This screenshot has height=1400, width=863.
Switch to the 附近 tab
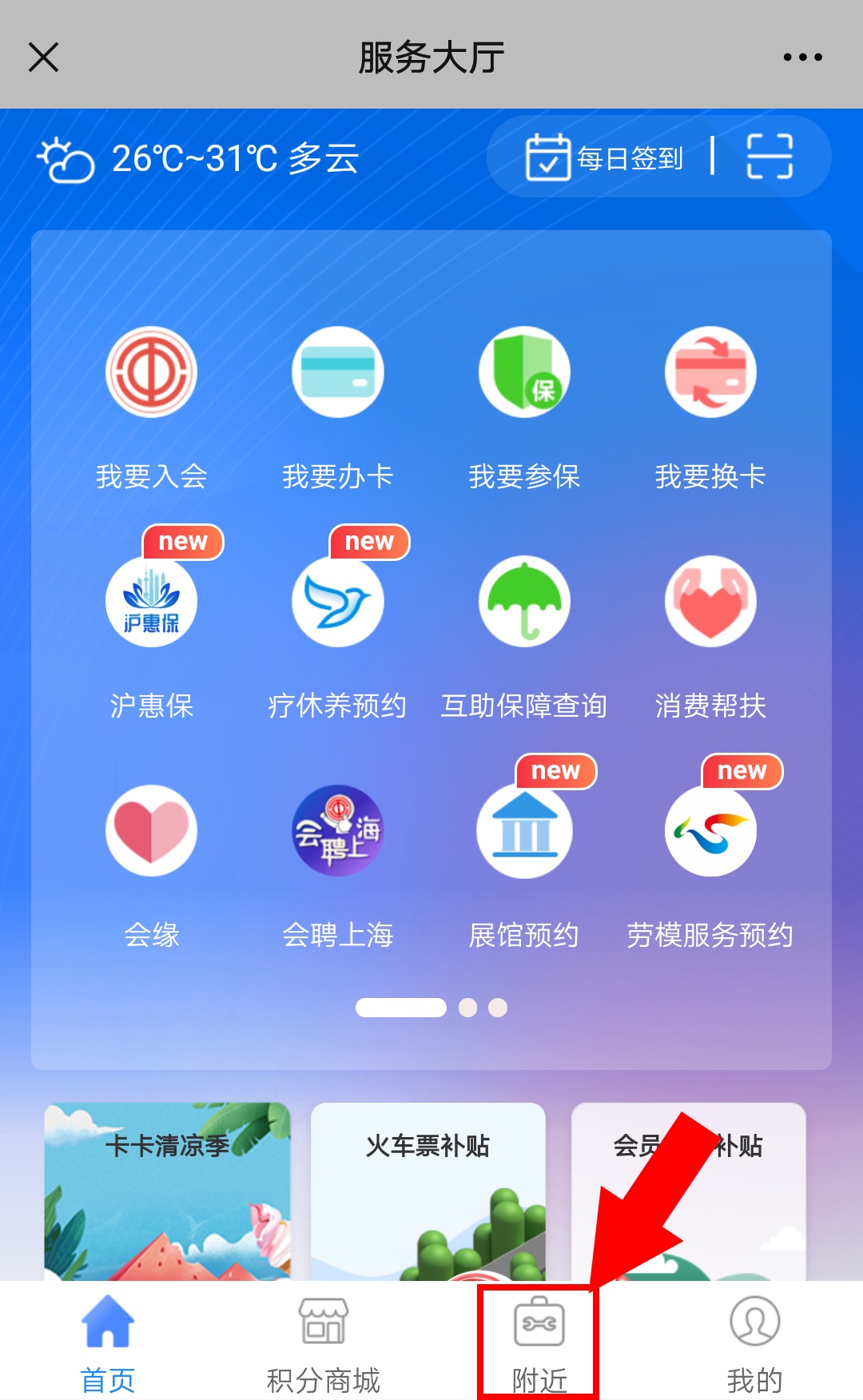[x=539, y=1344]
